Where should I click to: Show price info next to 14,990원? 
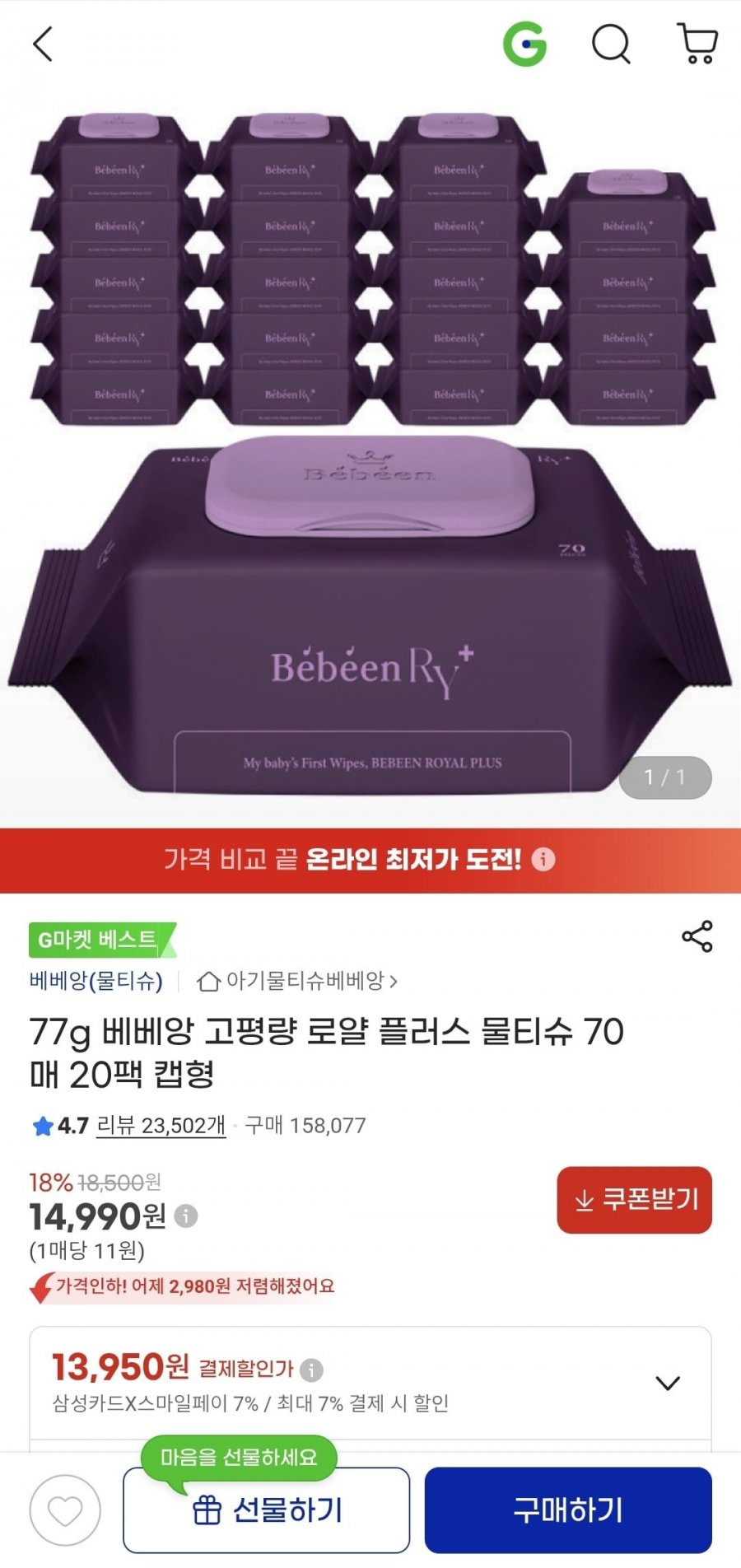[x=186, y=1216]
